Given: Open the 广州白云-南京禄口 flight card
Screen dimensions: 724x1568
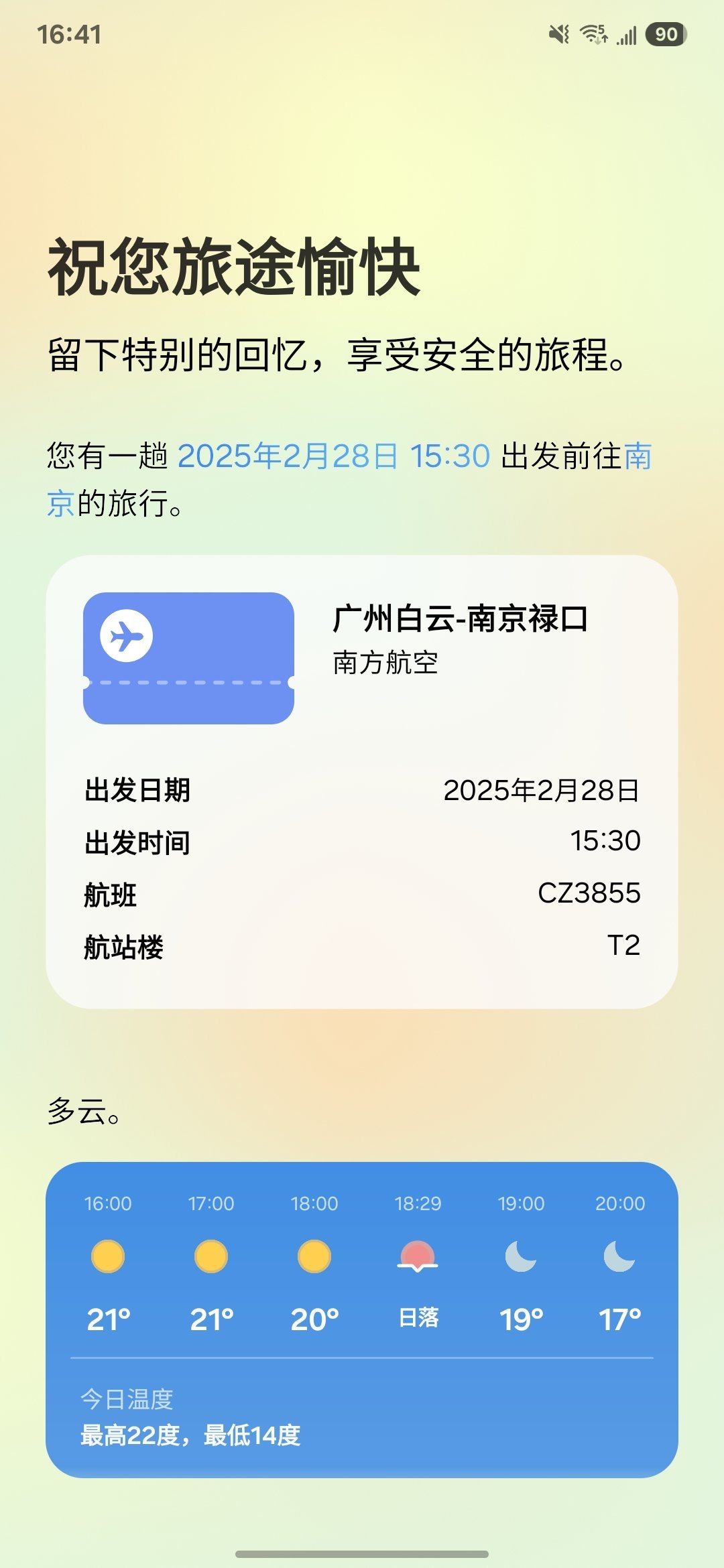Looking at the screenshot, I should coord(361,781).
